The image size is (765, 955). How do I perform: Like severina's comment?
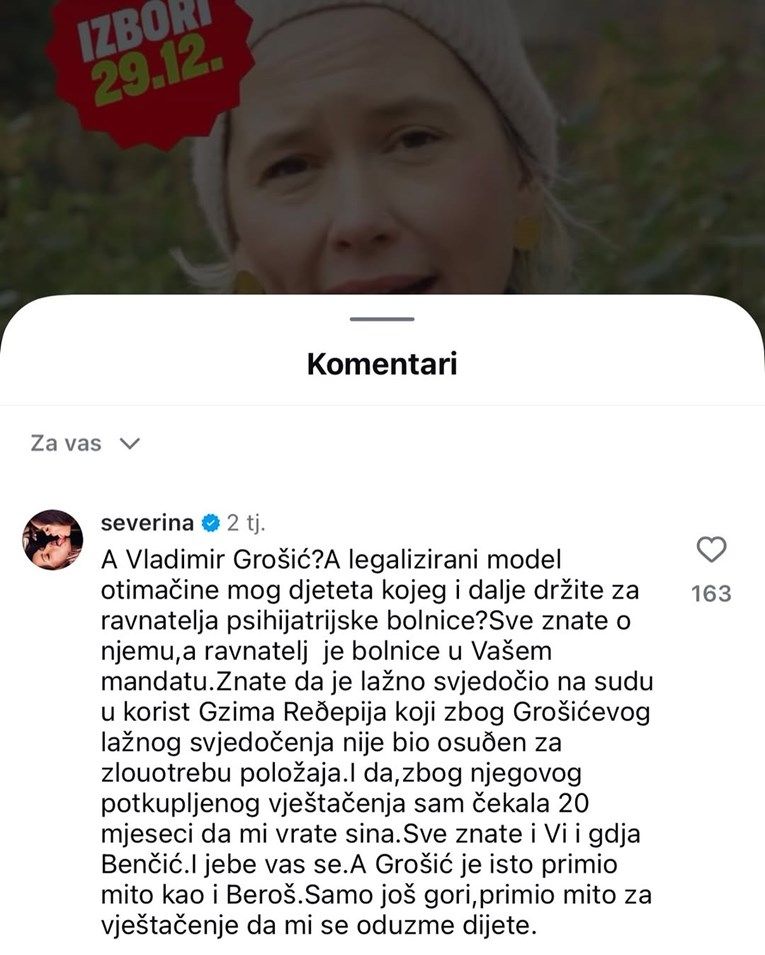711,549
